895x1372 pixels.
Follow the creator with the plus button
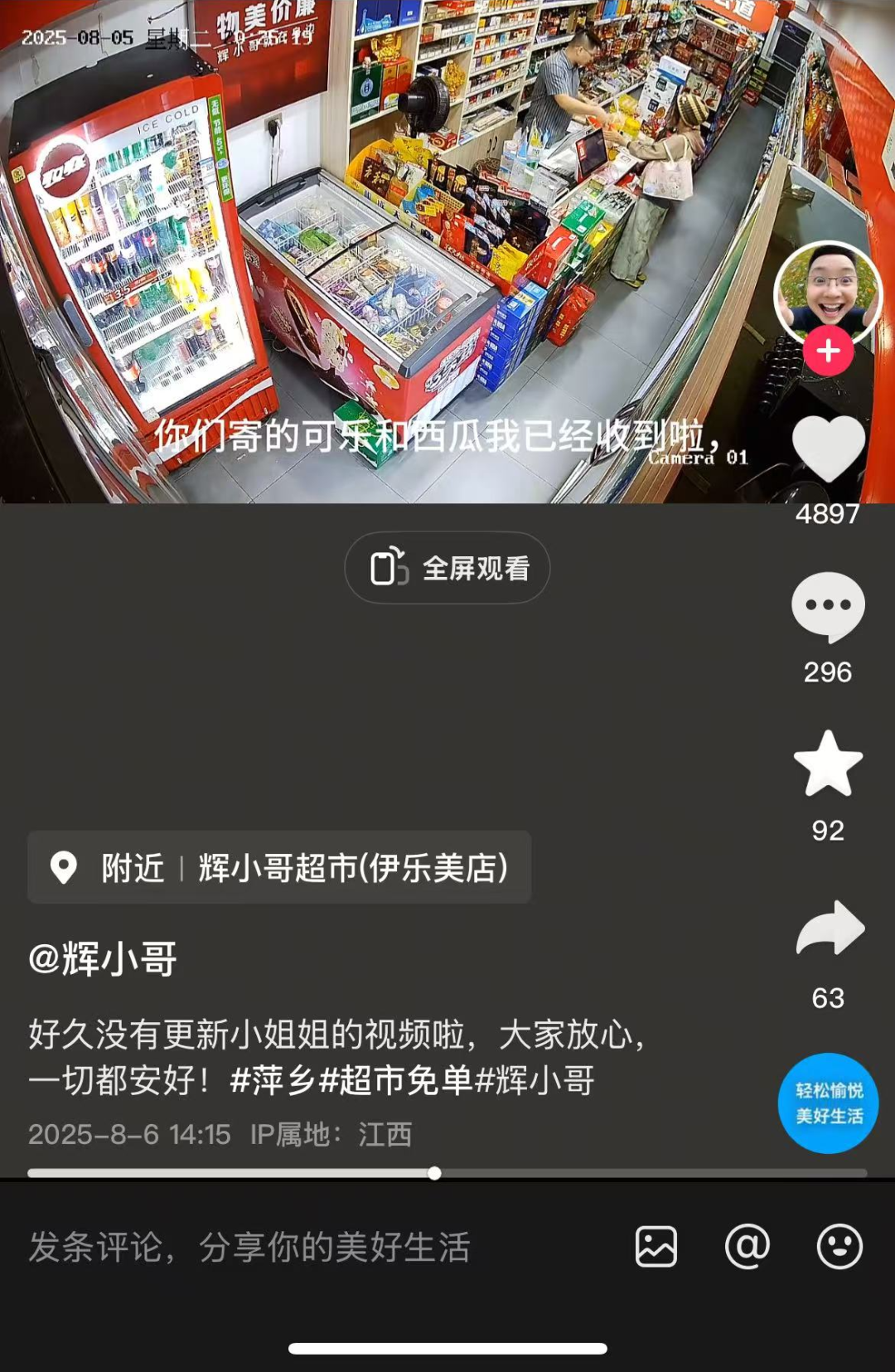828,351
